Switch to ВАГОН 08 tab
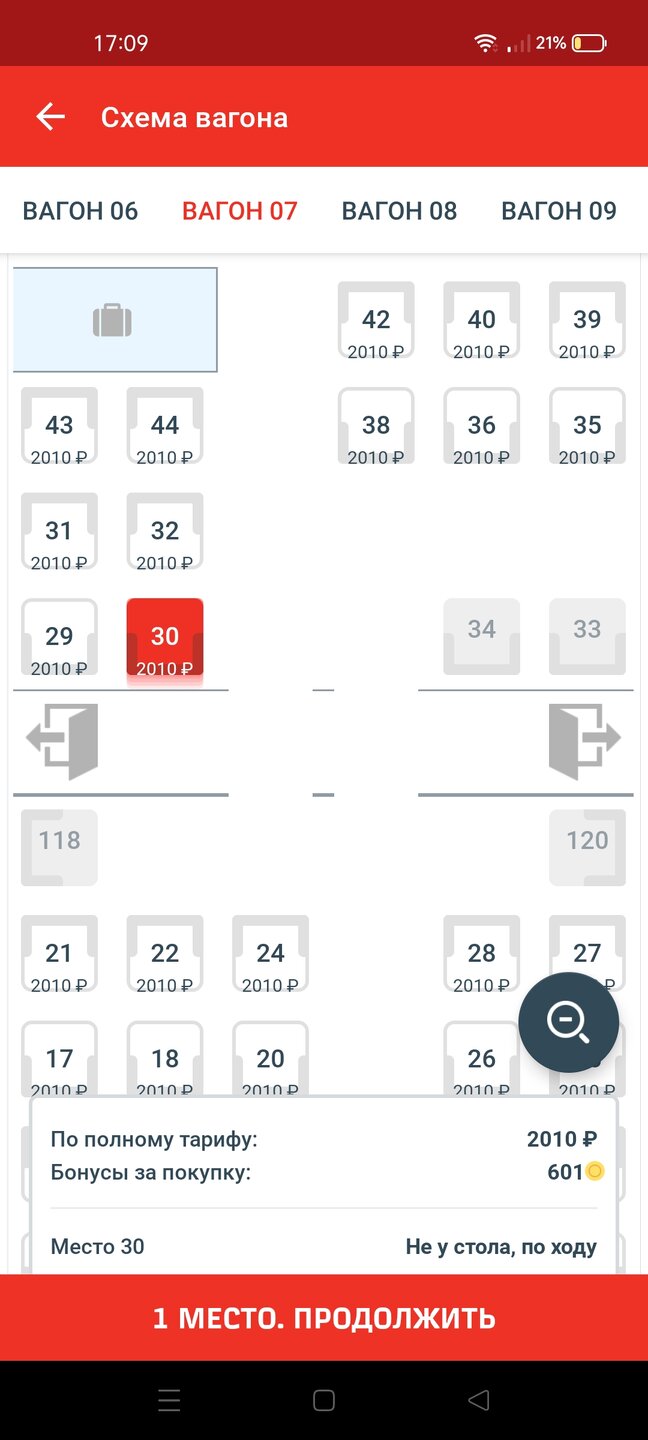Viewport: 648px width, 1440px height. (x=399, y=211)
